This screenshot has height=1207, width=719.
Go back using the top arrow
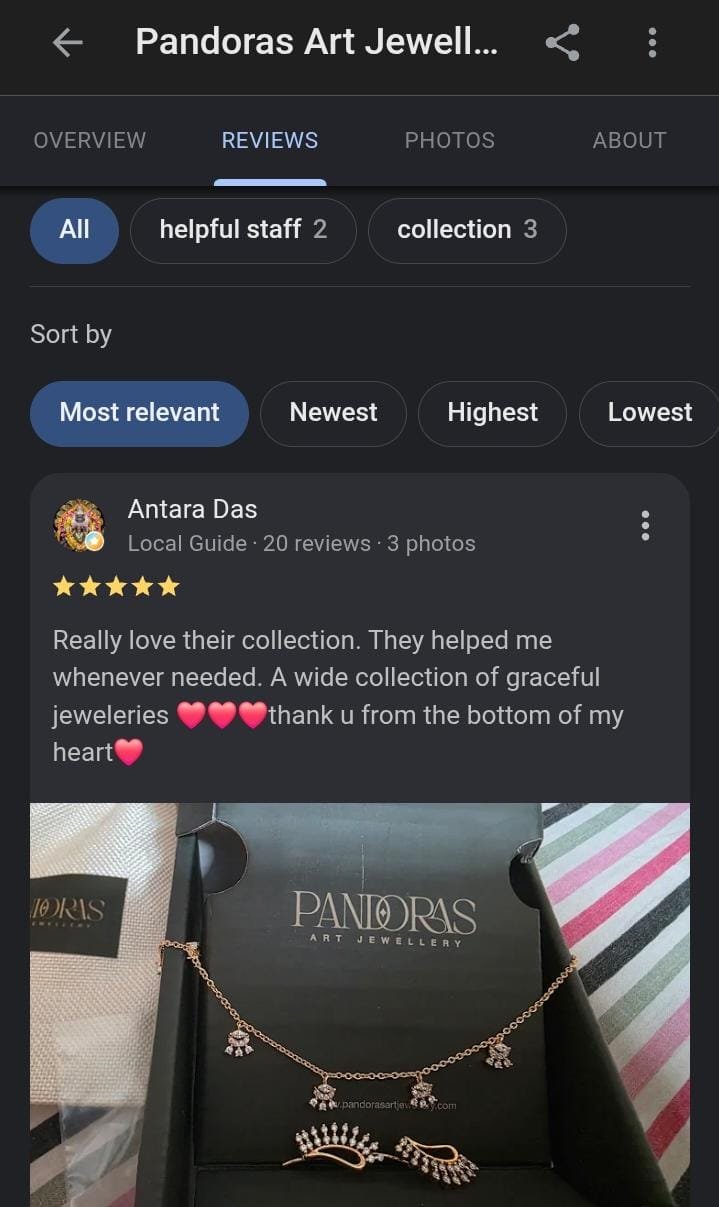pyautogui.click(x=67, y=42)
